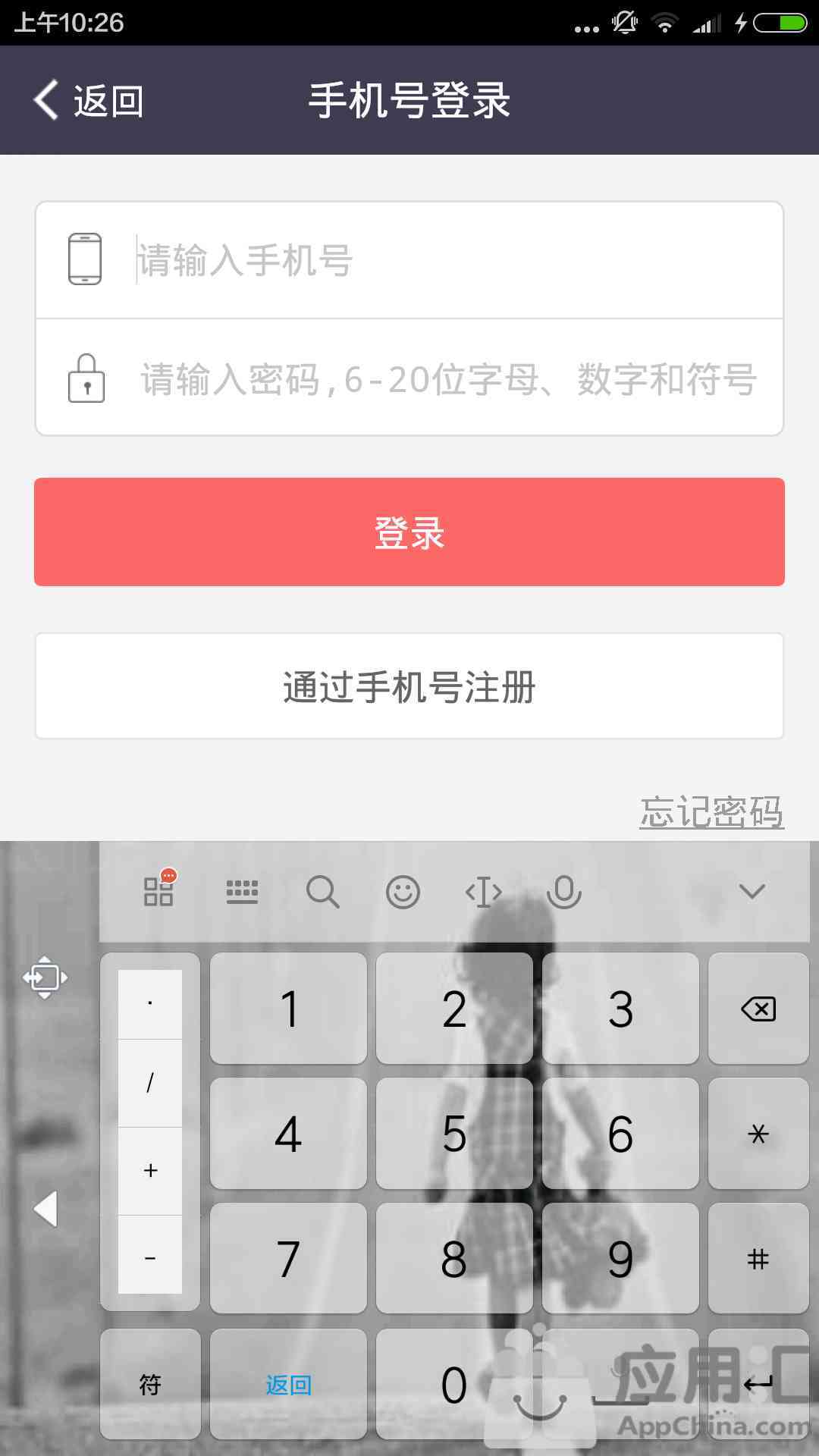Open the 忘记密码 forgot password link
Image resolution: width=819 pixels, height=1456 pixels.
click(711, 812)
